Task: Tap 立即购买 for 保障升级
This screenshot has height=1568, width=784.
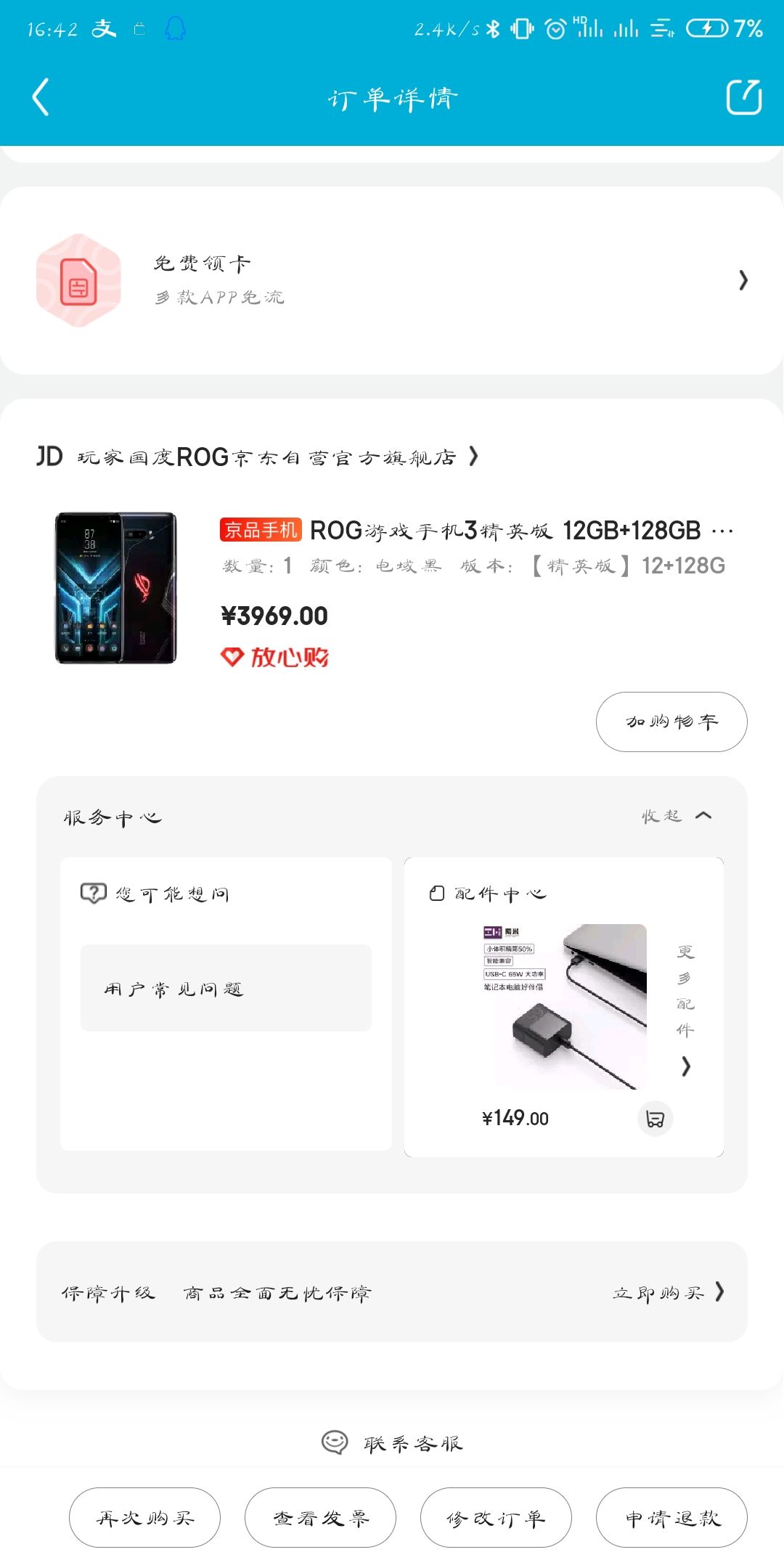Action: (669, 1293)
